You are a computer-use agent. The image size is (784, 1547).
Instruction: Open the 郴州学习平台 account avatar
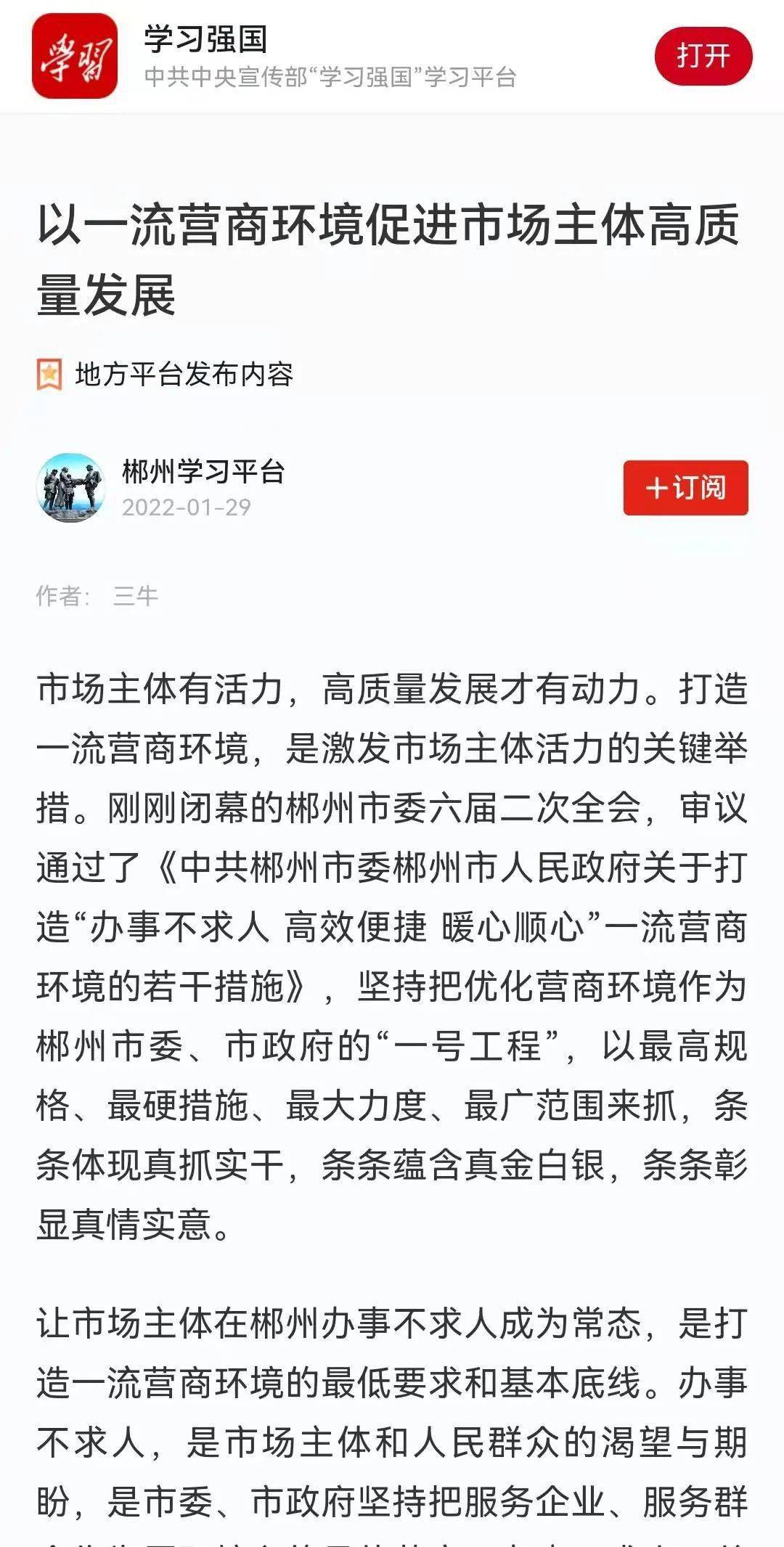point(71,488)
